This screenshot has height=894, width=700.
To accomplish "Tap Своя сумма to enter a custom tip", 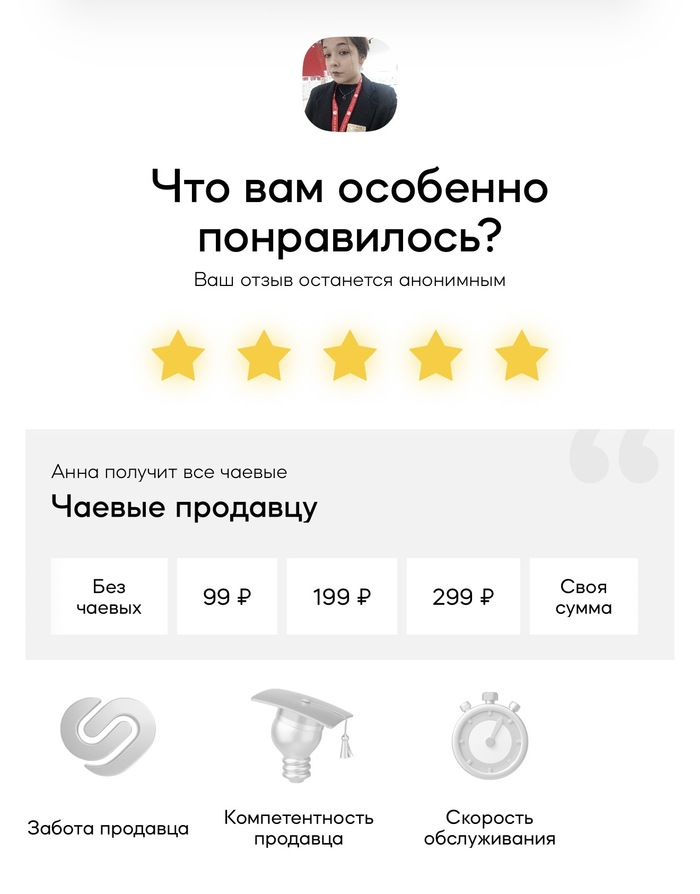I will (x=583, y=597).
